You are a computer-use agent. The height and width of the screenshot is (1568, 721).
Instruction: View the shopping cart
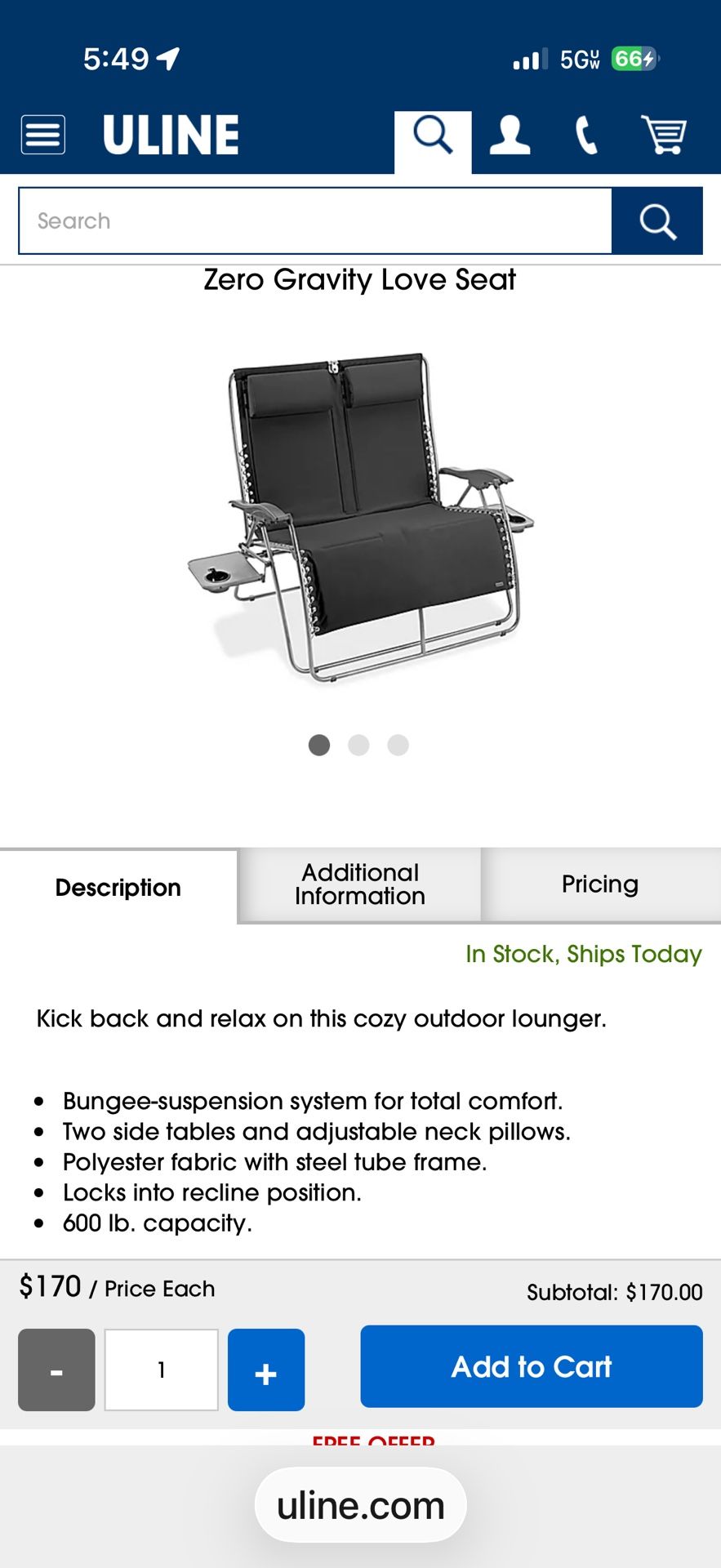coord(664,135)
